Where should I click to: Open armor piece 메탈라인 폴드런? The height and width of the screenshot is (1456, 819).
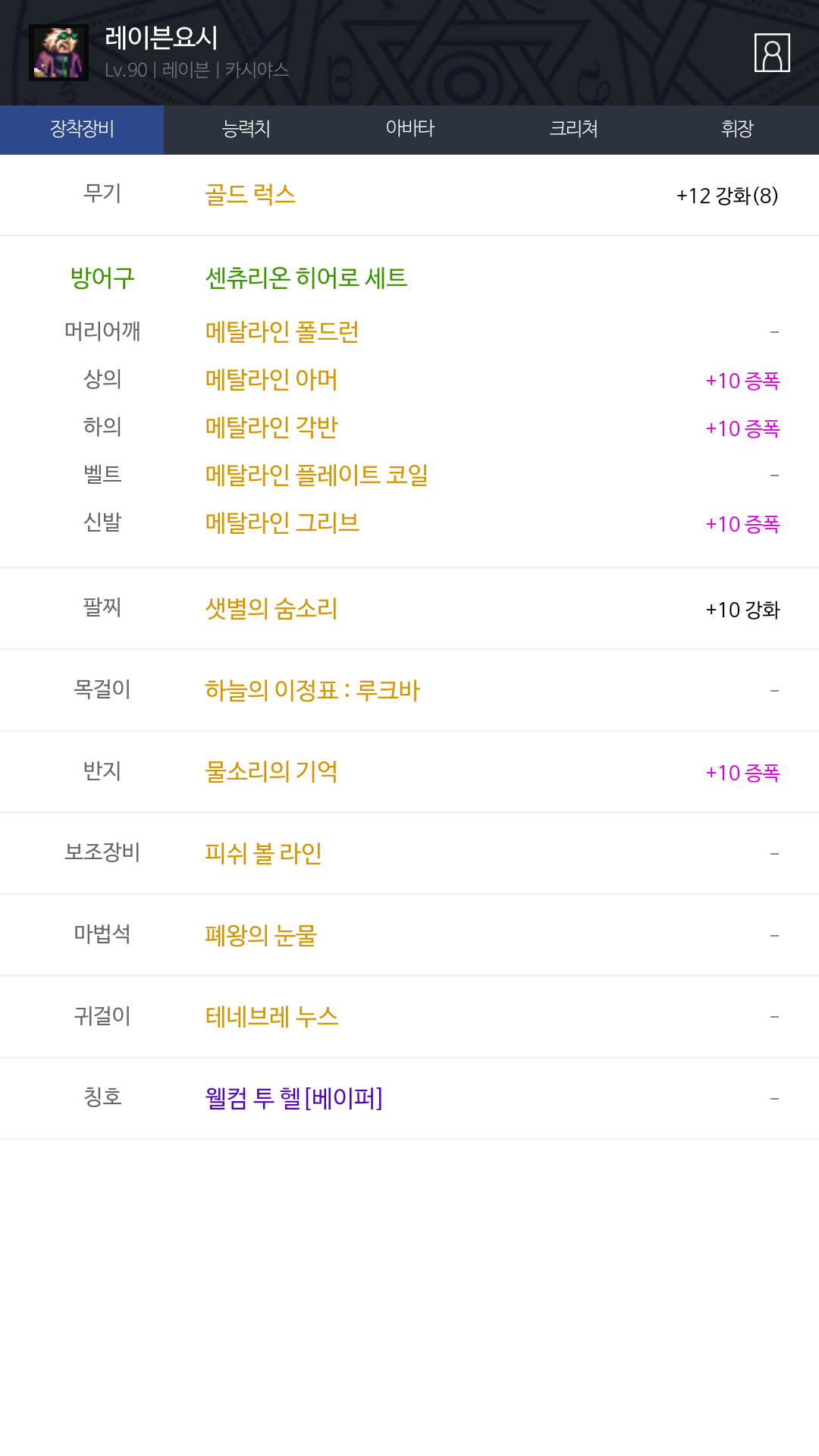point(282,331)
